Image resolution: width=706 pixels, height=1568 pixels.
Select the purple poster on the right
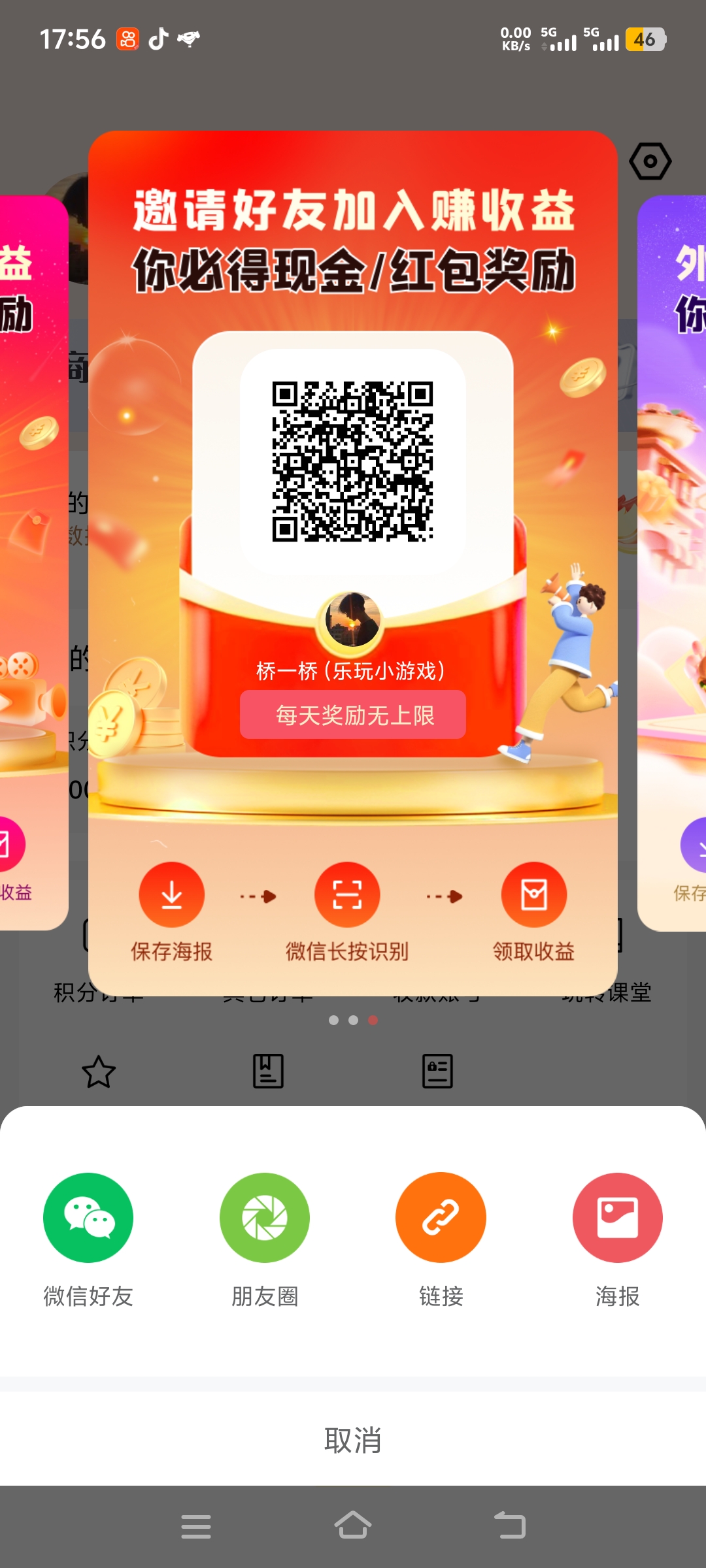673,562
